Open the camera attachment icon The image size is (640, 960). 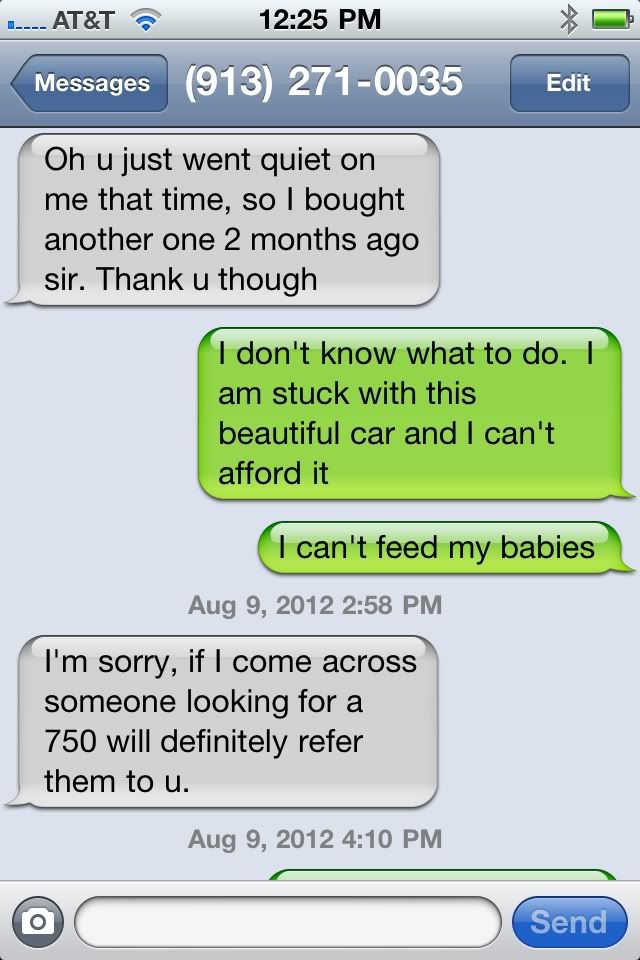click(37, 922)
